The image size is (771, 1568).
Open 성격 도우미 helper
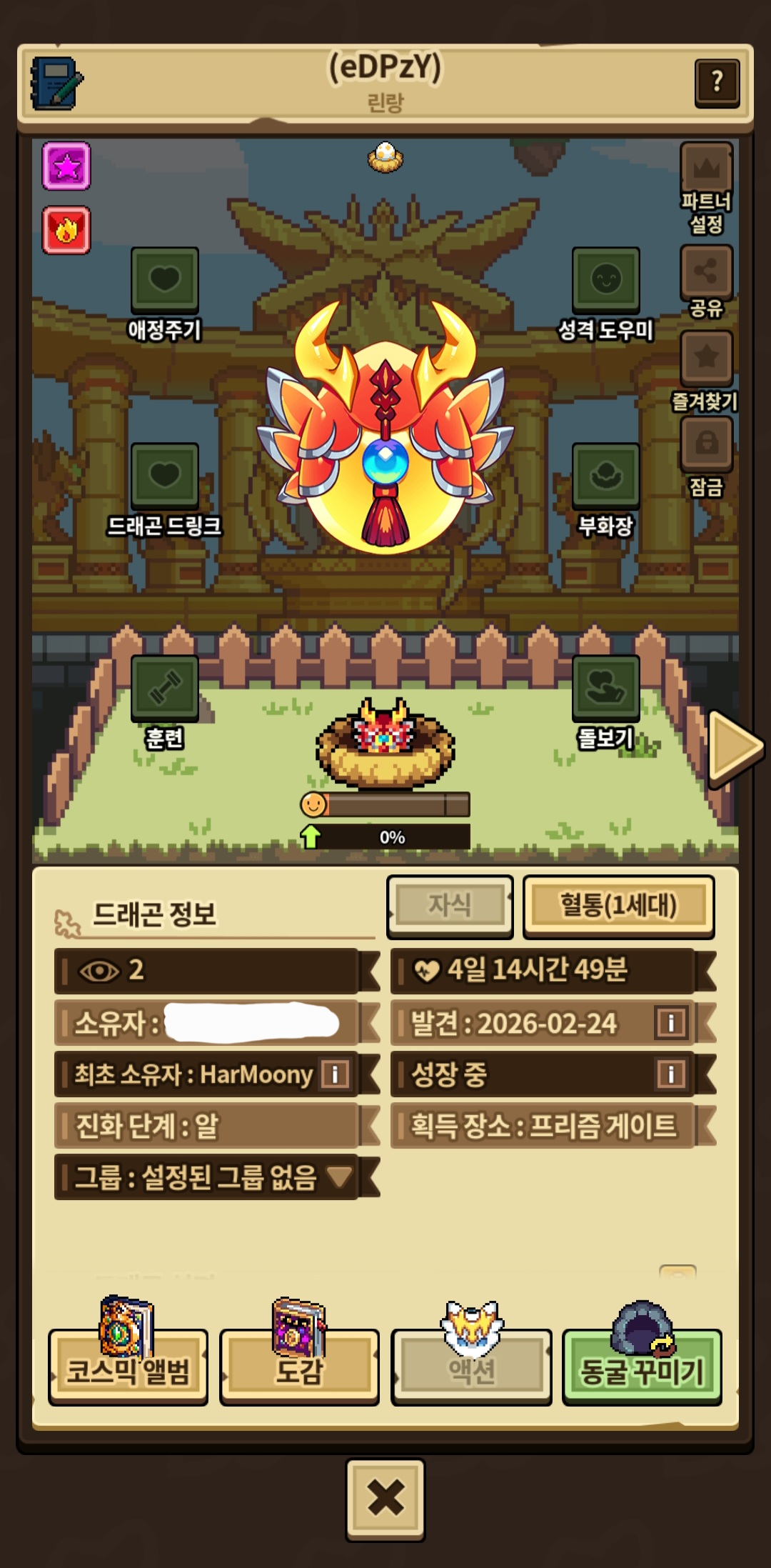click(605, 280)
